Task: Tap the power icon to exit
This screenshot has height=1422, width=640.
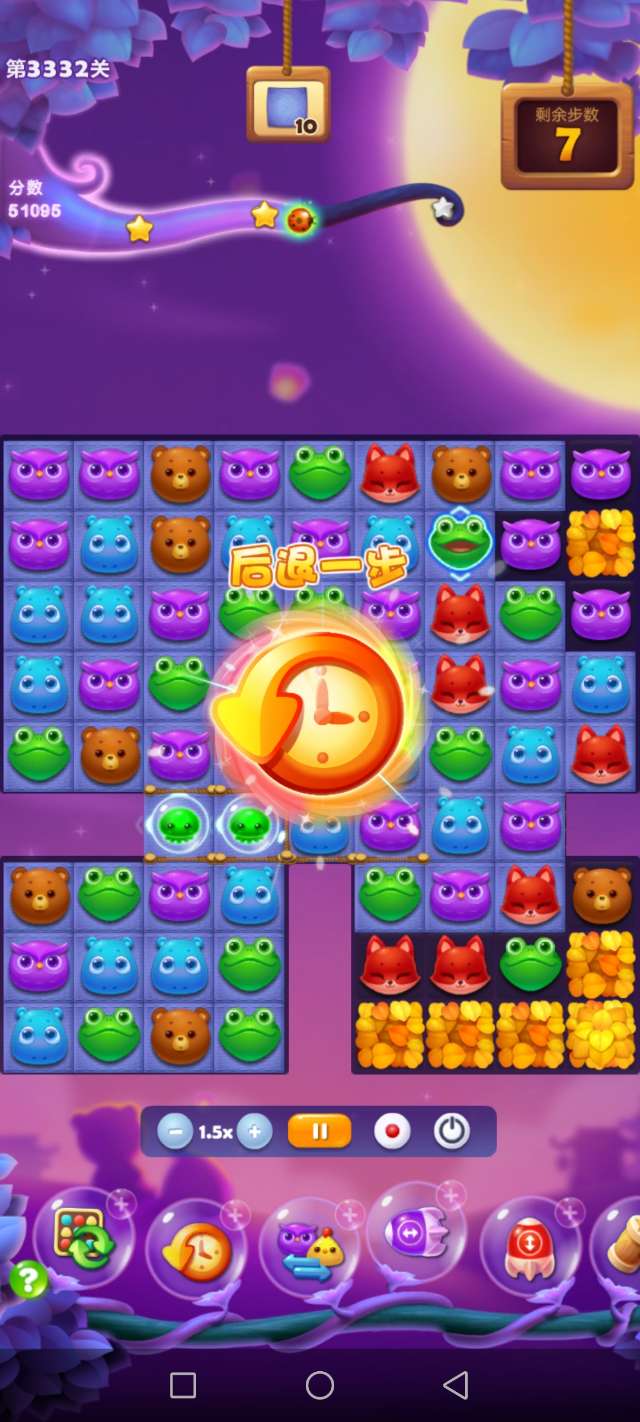Action: pyautogui.click(x=452, y=1132)
